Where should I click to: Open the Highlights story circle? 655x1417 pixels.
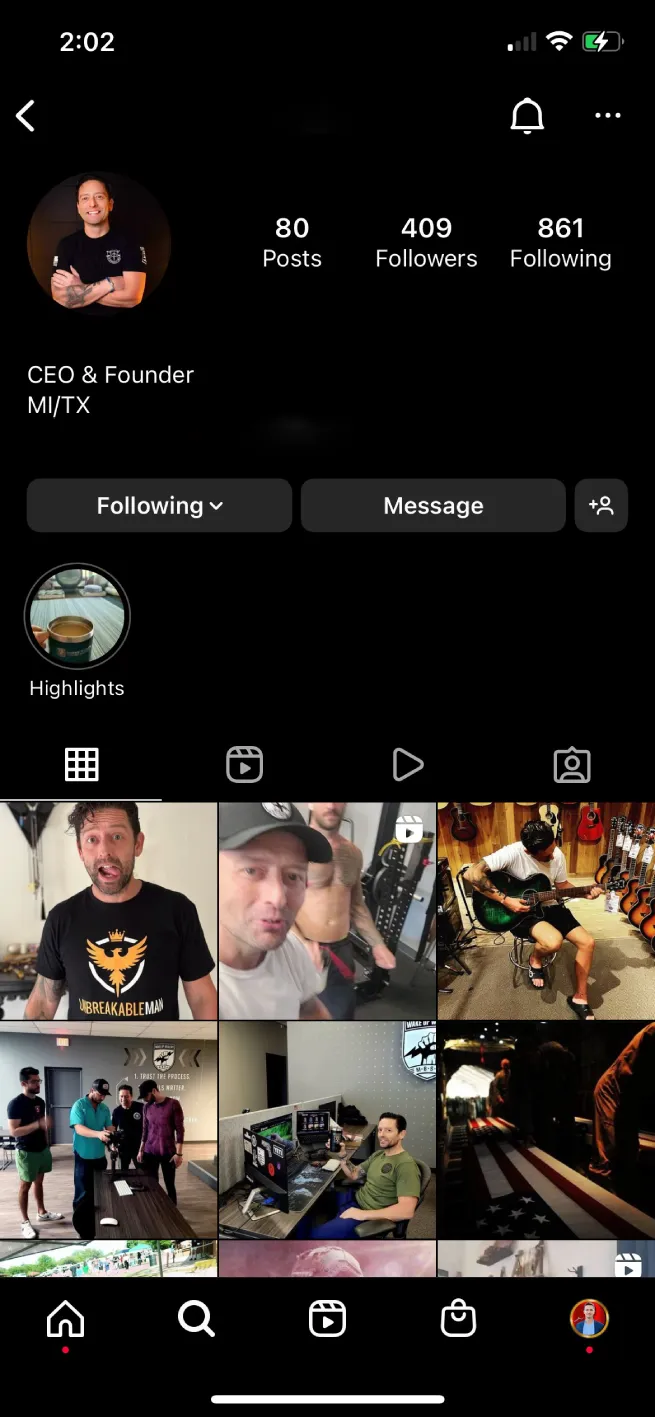(x=77, y=616)
